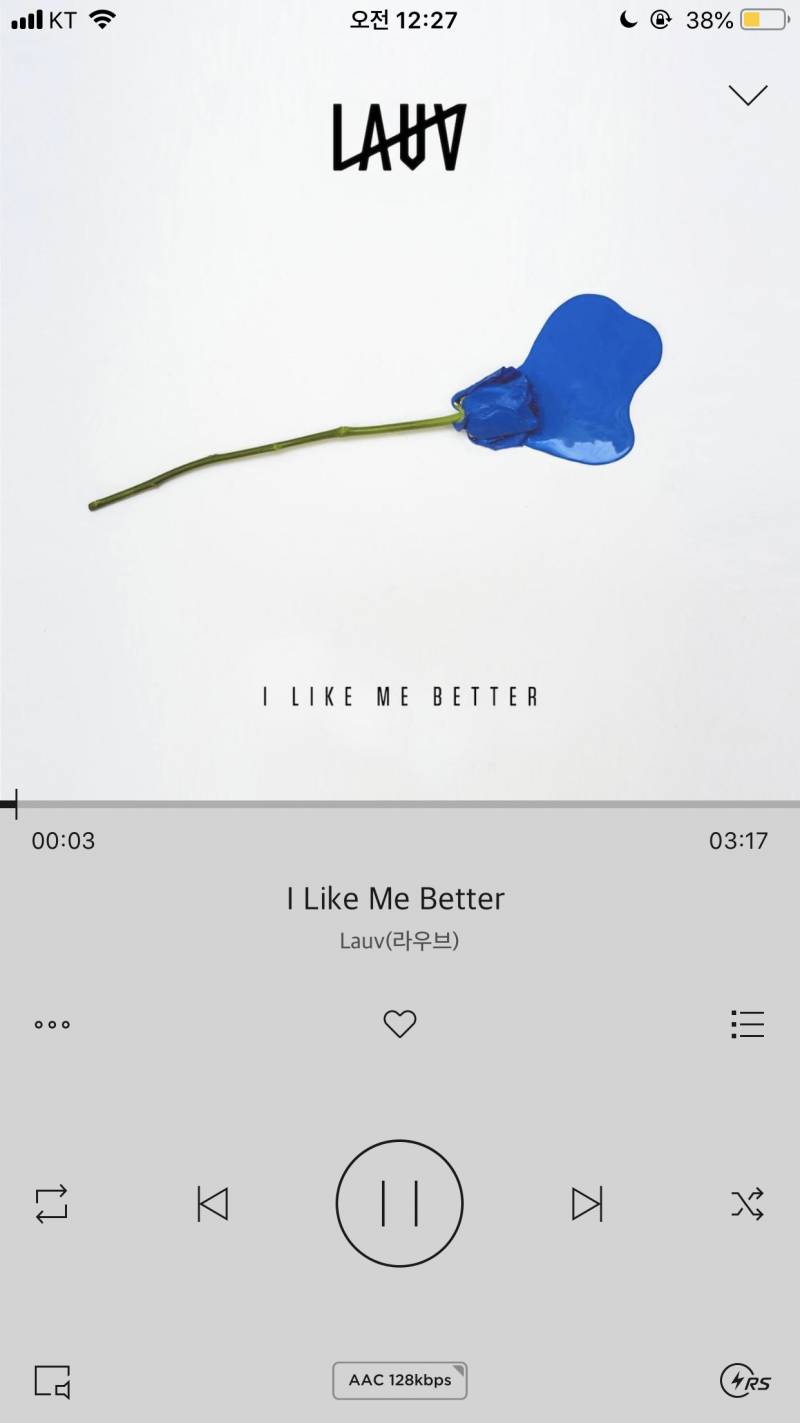Image resolution: width=800 pixels, height=1423 pixels.
Task: Open the artist Lauv(라우브) page
Action: pos(399,941)
